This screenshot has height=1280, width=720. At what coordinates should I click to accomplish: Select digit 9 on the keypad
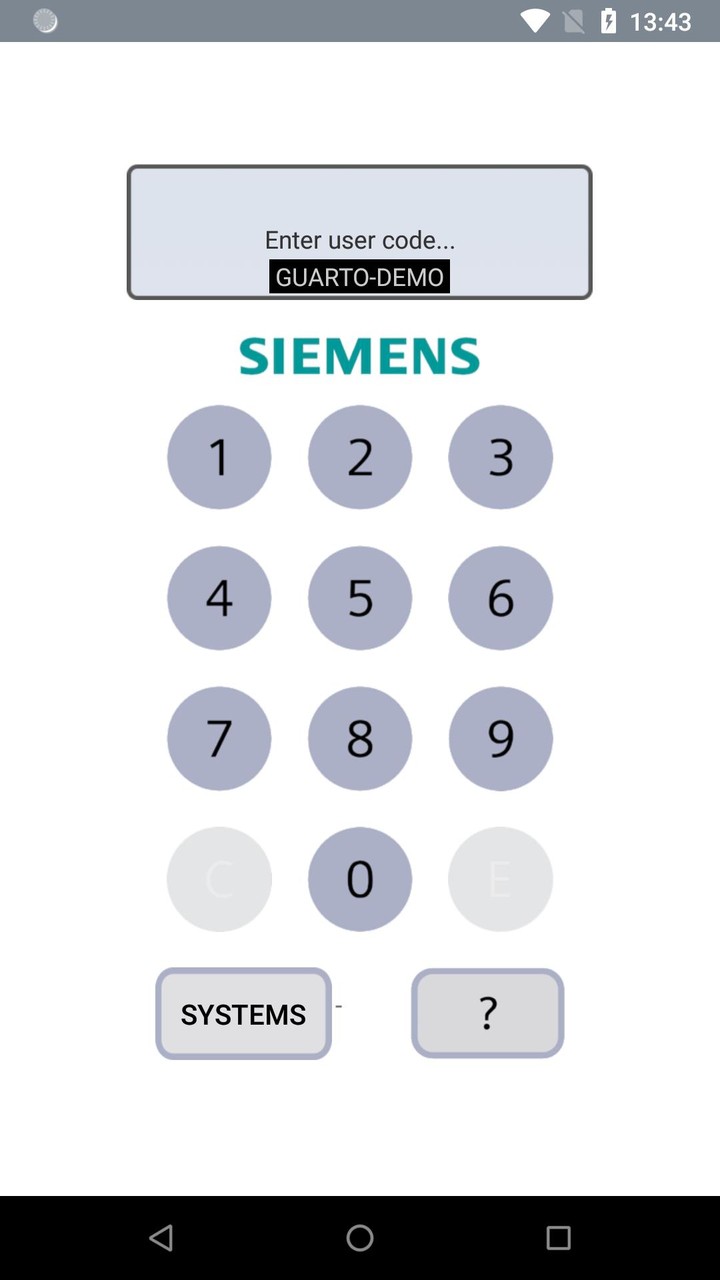coord(500,738)
